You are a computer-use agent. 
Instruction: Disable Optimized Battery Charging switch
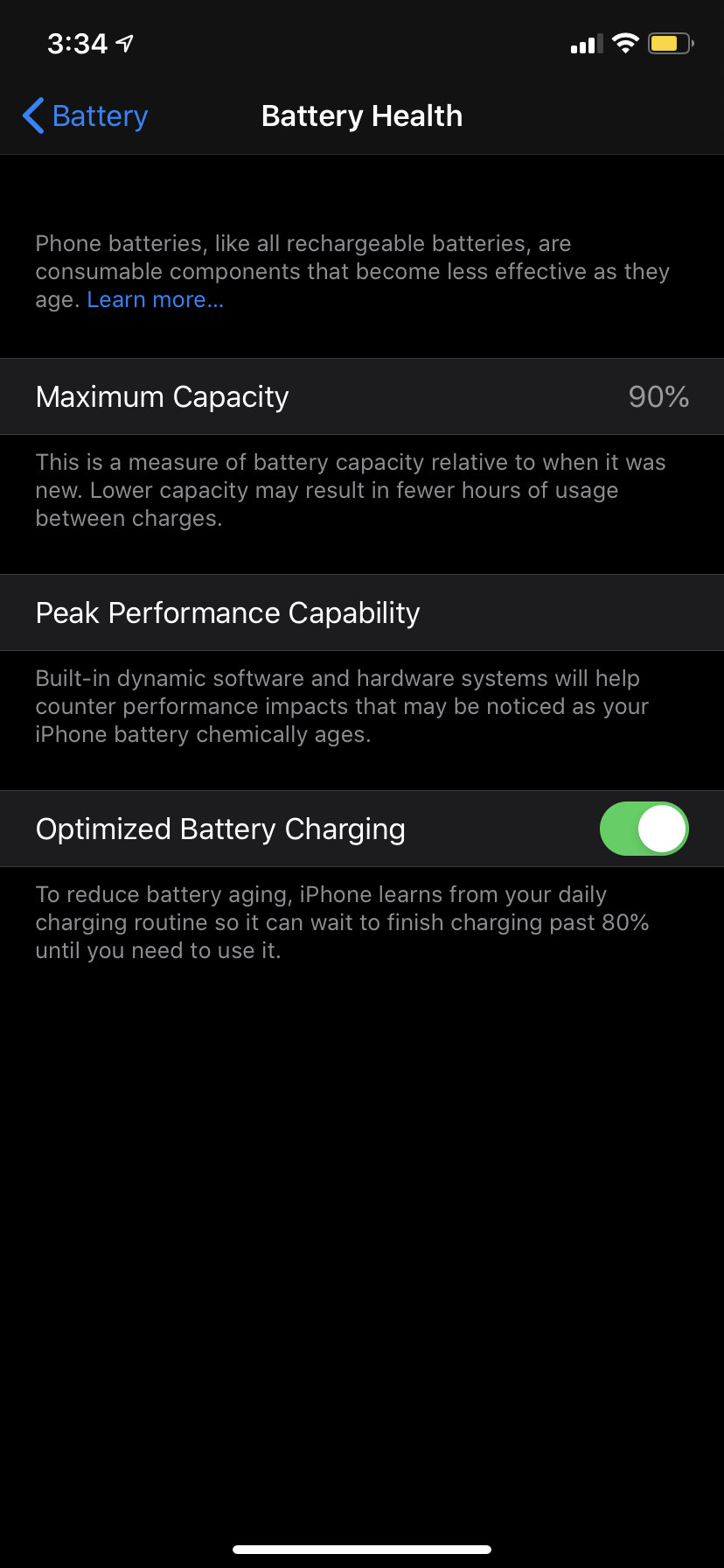pyautogui.click(x=644, y=829)
